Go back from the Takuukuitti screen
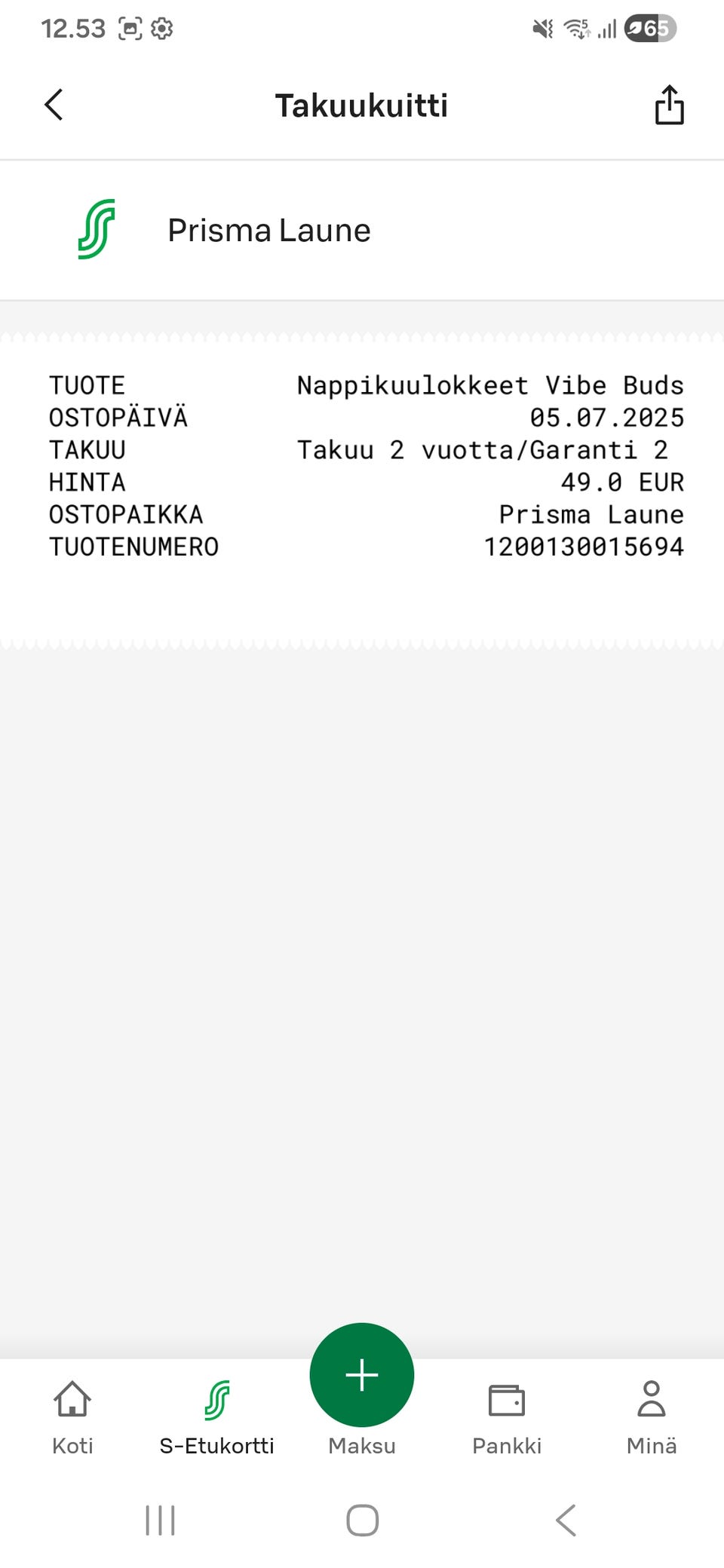This screenshot has height=1568, width=724. coord(54,105)
